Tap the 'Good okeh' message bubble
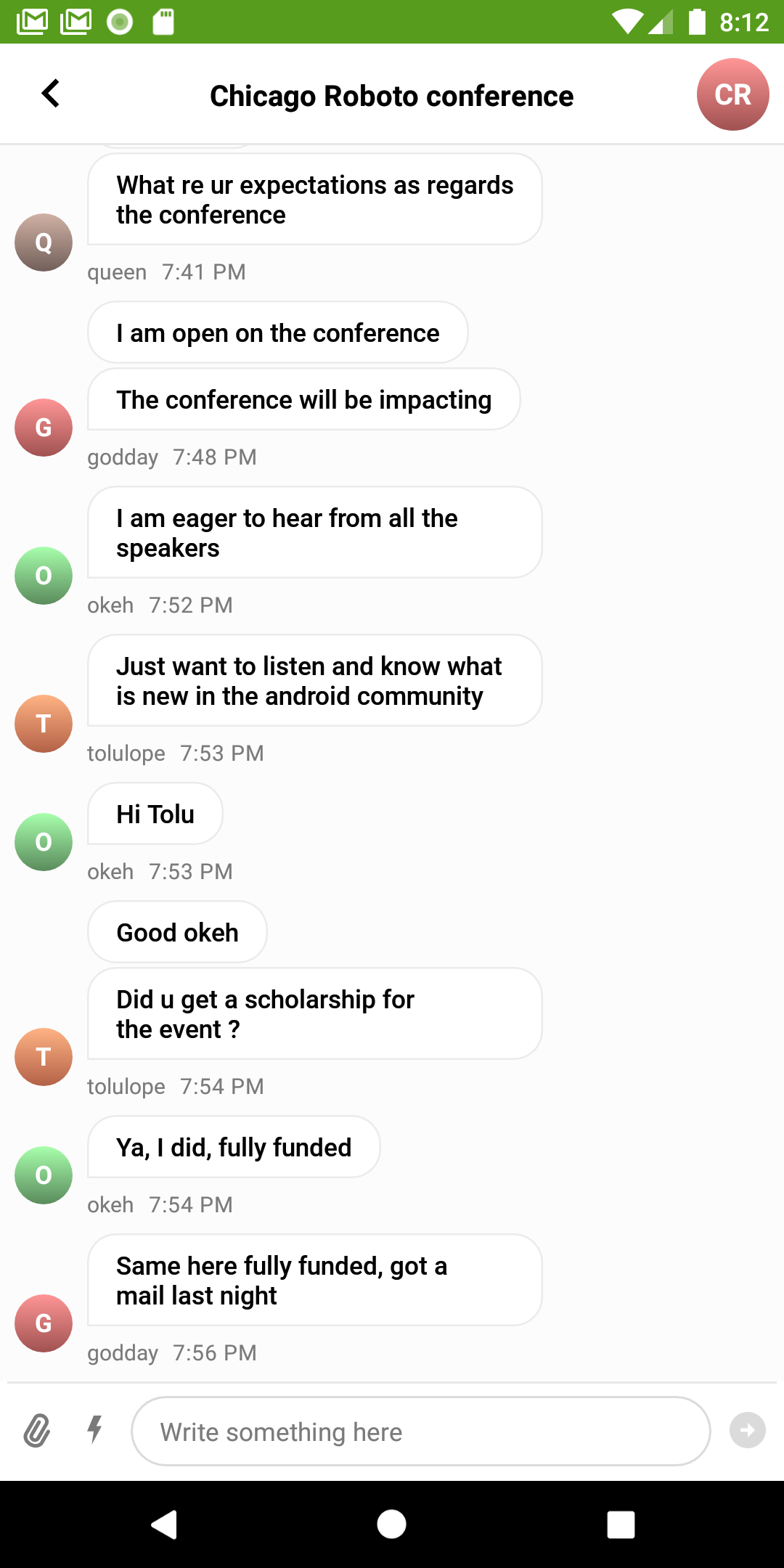 (176, 931)
